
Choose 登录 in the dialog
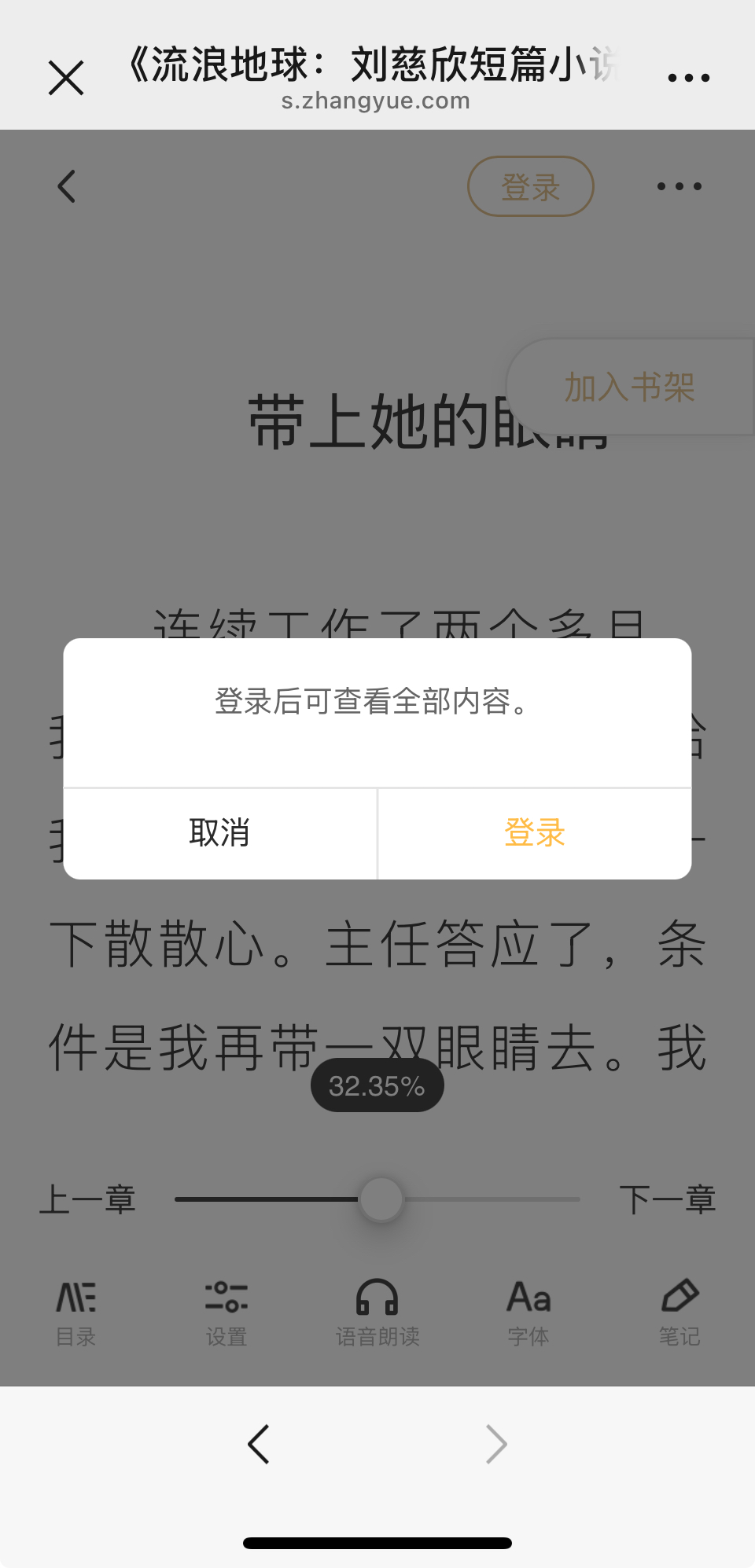click(x=535, y=833)
